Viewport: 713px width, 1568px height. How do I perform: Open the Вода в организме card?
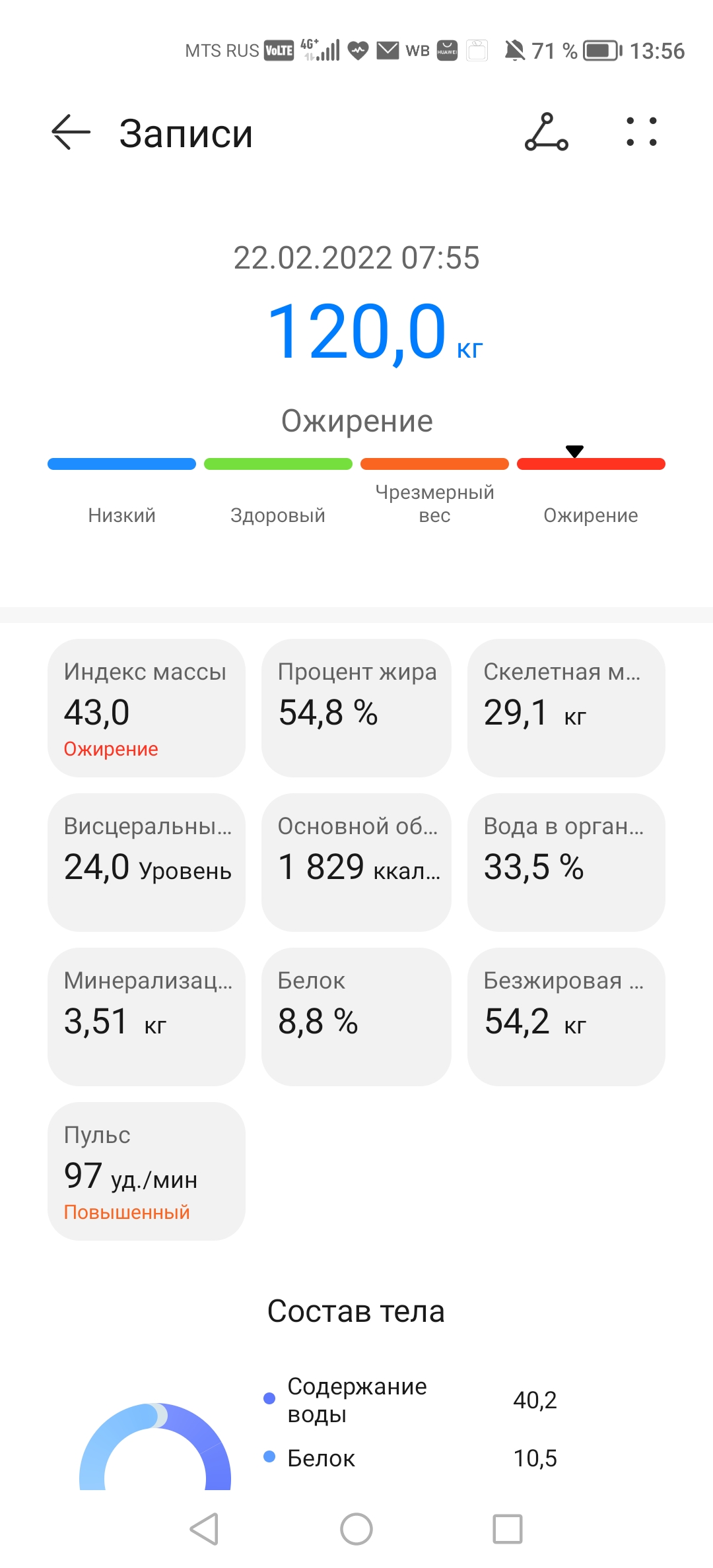[566, 863]
